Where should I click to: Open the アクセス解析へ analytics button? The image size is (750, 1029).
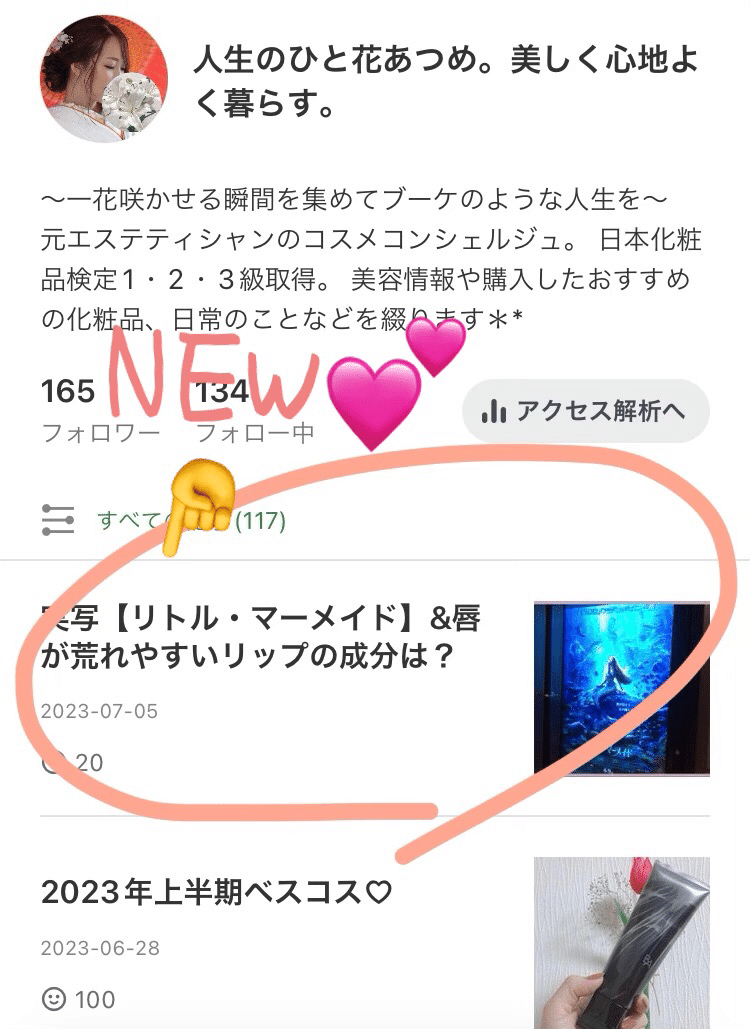tap(585, 411)
